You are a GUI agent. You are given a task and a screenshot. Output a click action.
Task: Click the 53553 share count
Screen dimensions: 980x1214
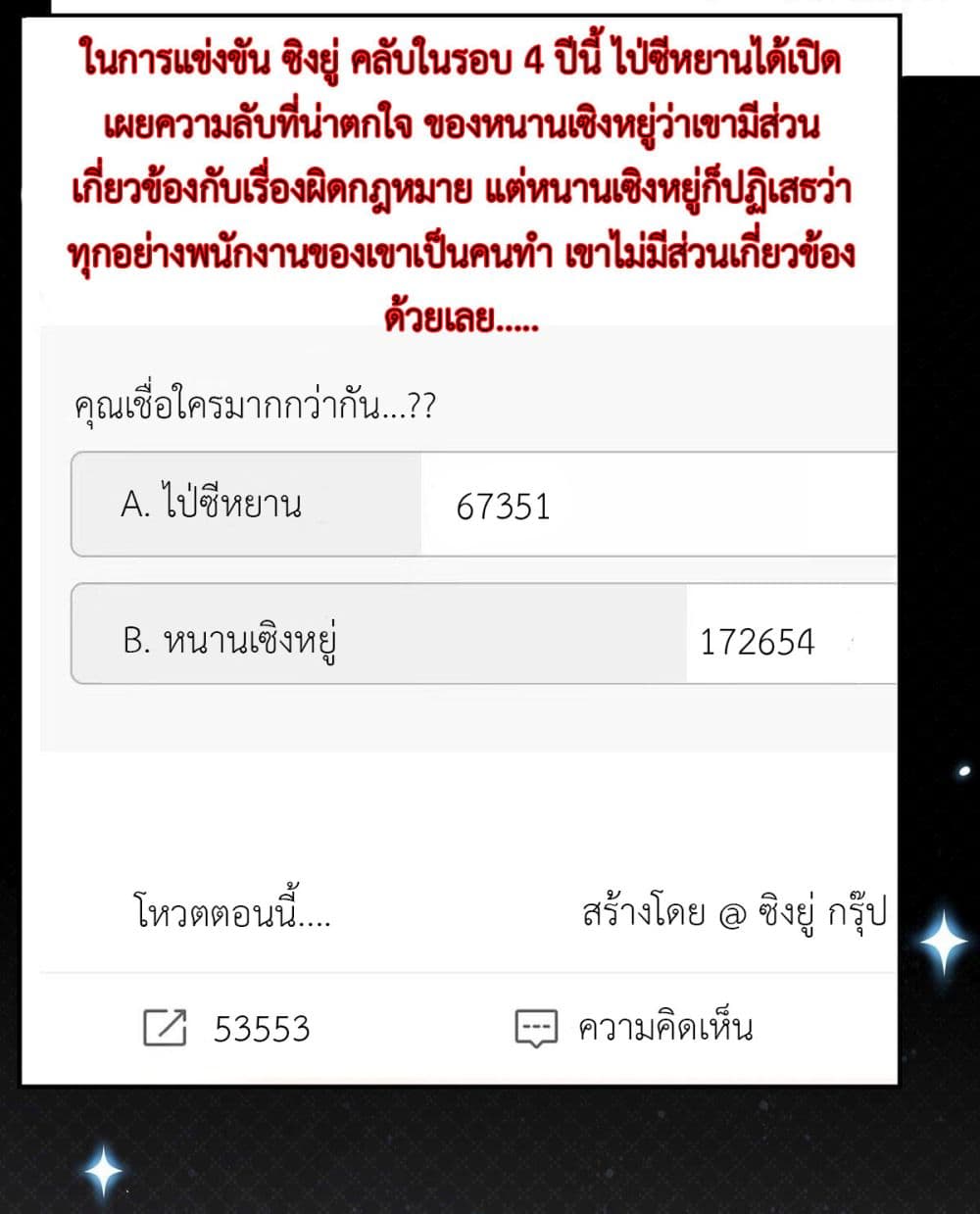tap(260, 1028)
